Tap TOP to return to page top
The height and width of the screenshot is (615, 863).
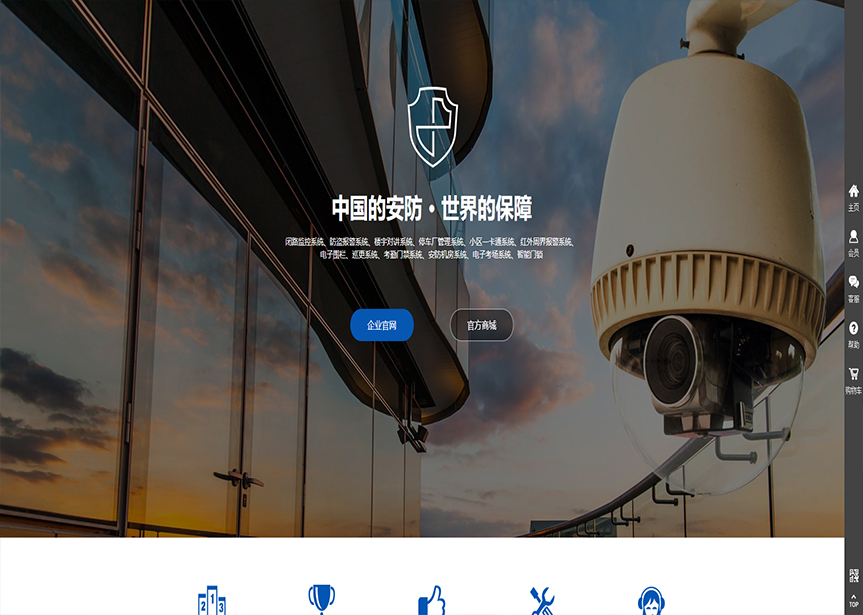click(853, 602)
